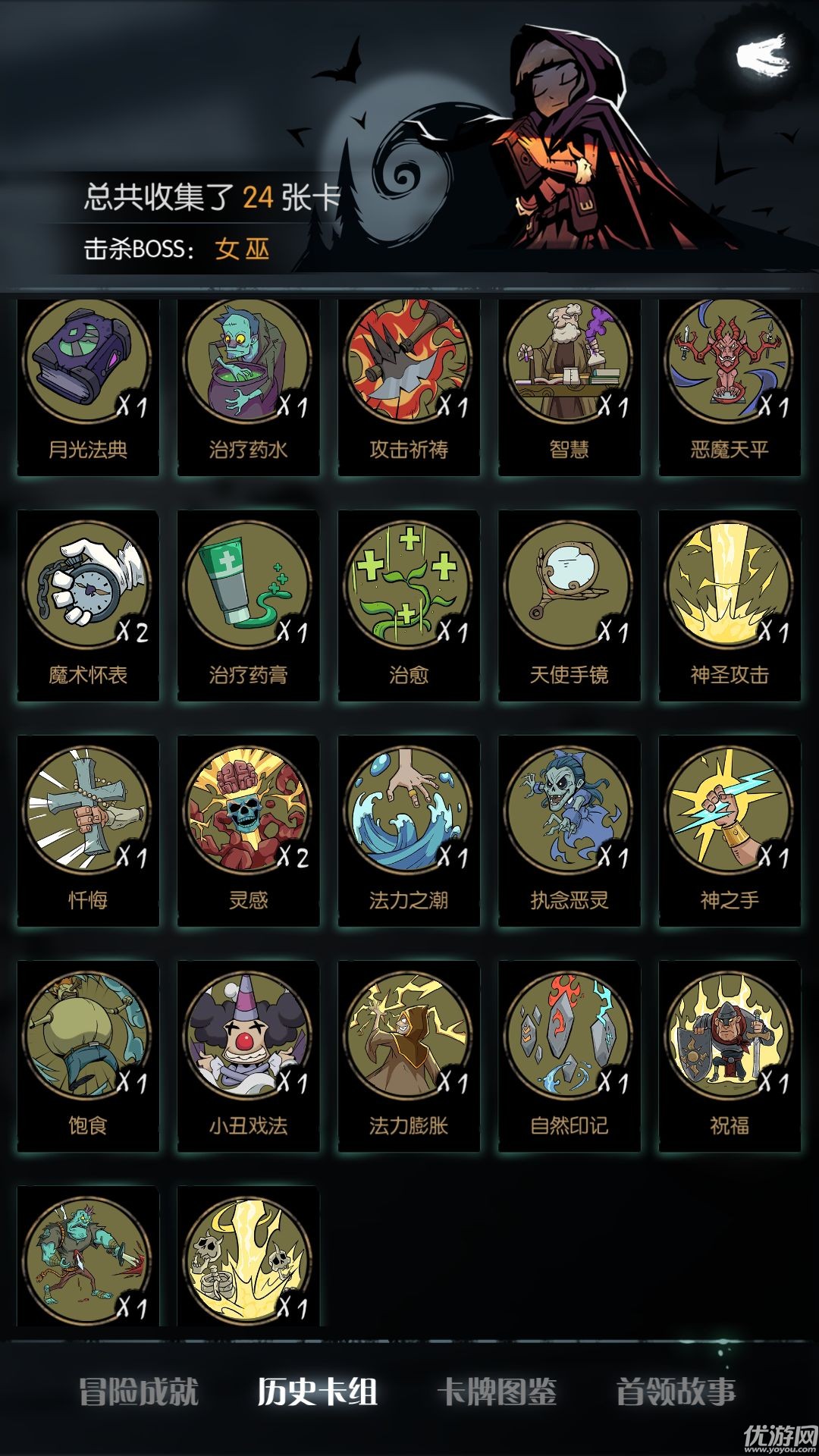This screenshot has width=819, height=1456.
Task: Tap the 恶魔天平 card
Action: [730, 386]
